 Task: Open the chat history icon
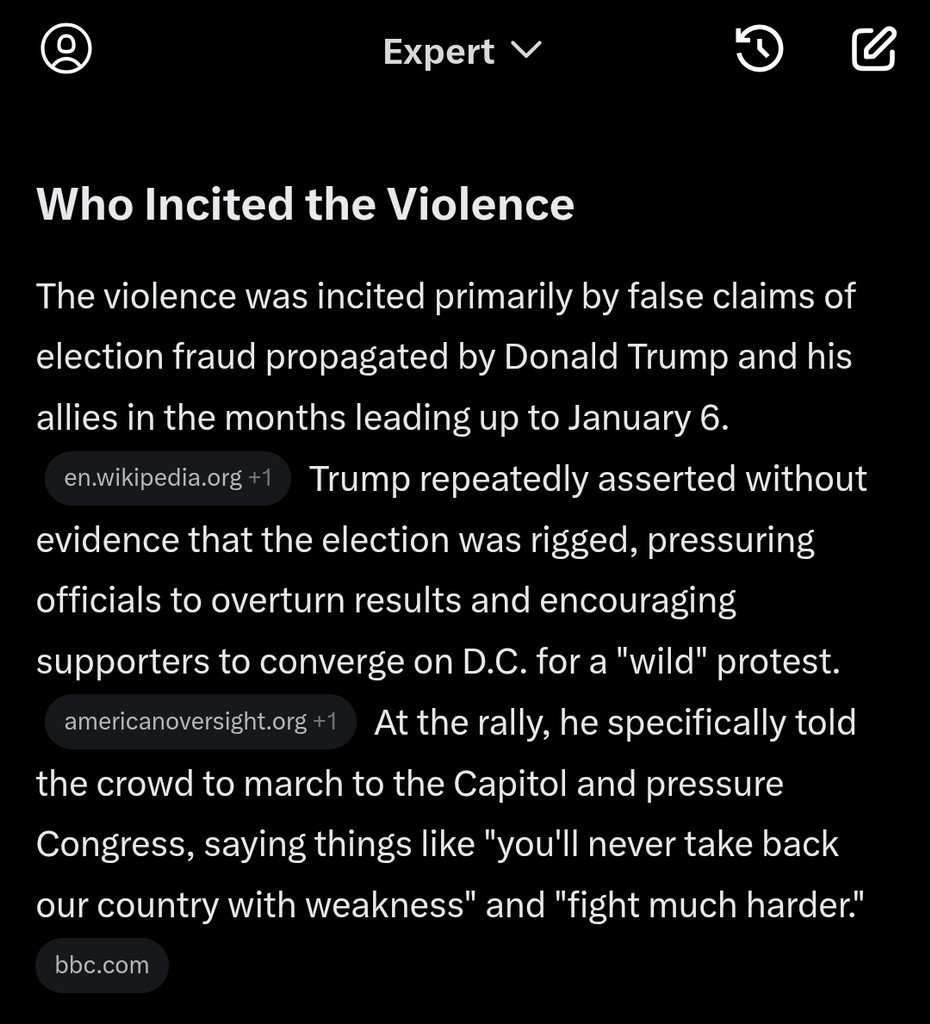coord(759,49)
